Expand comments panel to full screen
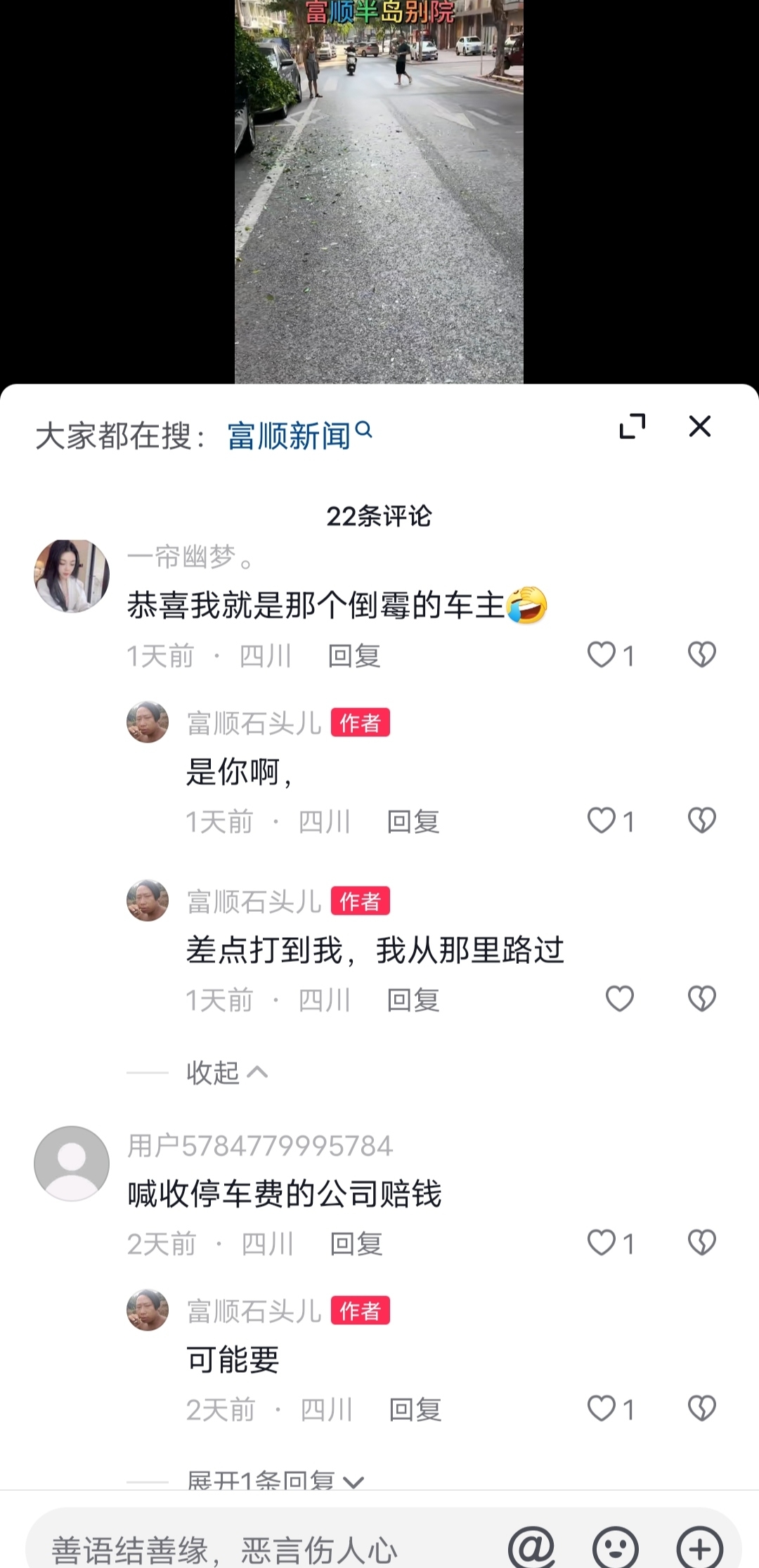This screenshot has width=759, height=1568. tap(632, 426)
